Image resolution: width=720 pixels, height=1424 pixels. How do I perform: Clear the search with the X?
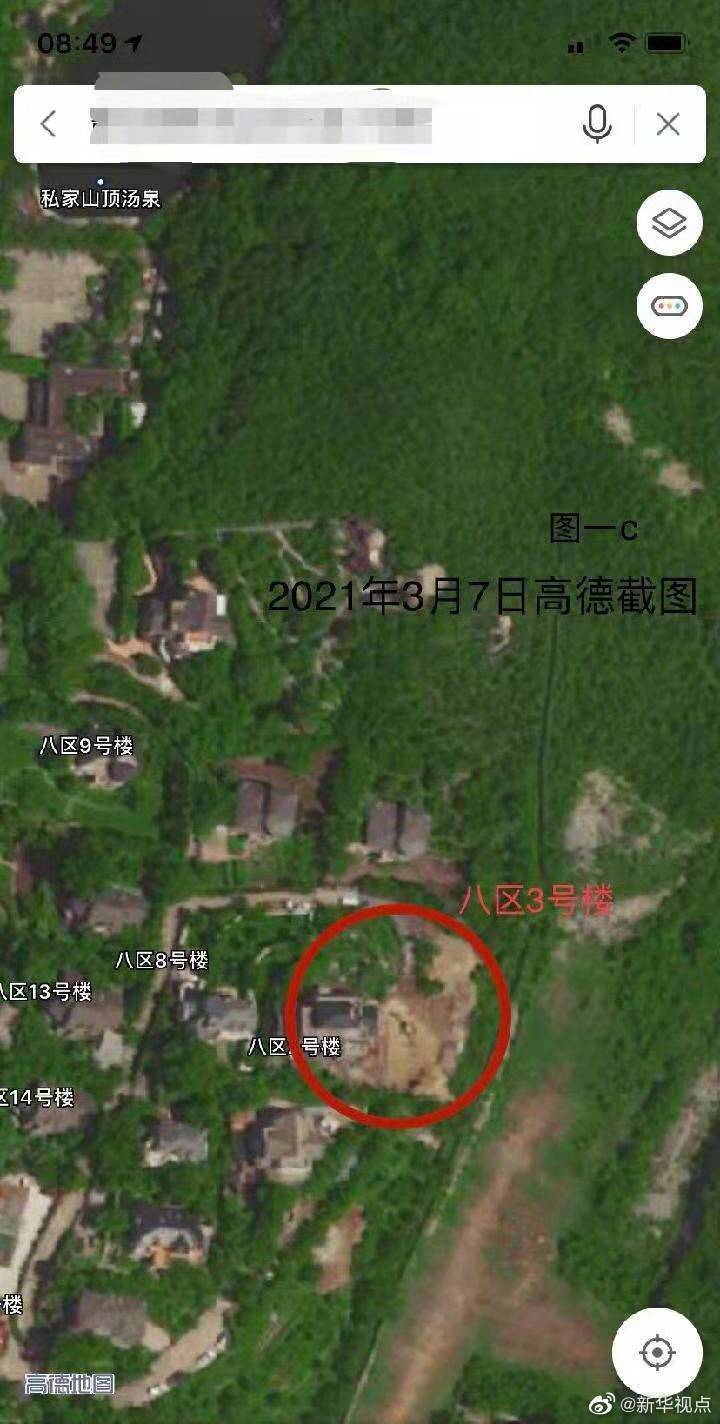pos(668,124)
